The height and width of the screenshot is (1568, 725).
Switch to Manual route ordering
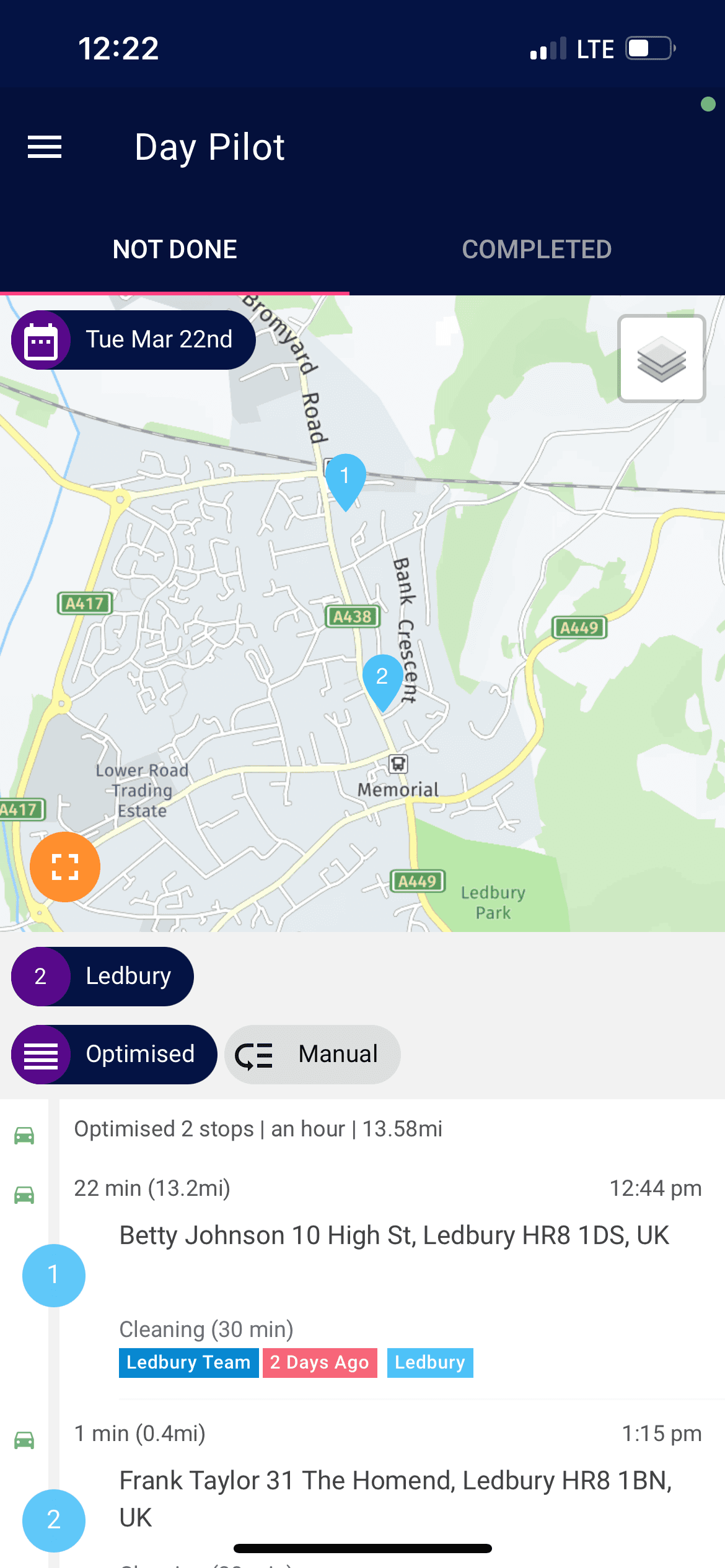click(312, 1055)
